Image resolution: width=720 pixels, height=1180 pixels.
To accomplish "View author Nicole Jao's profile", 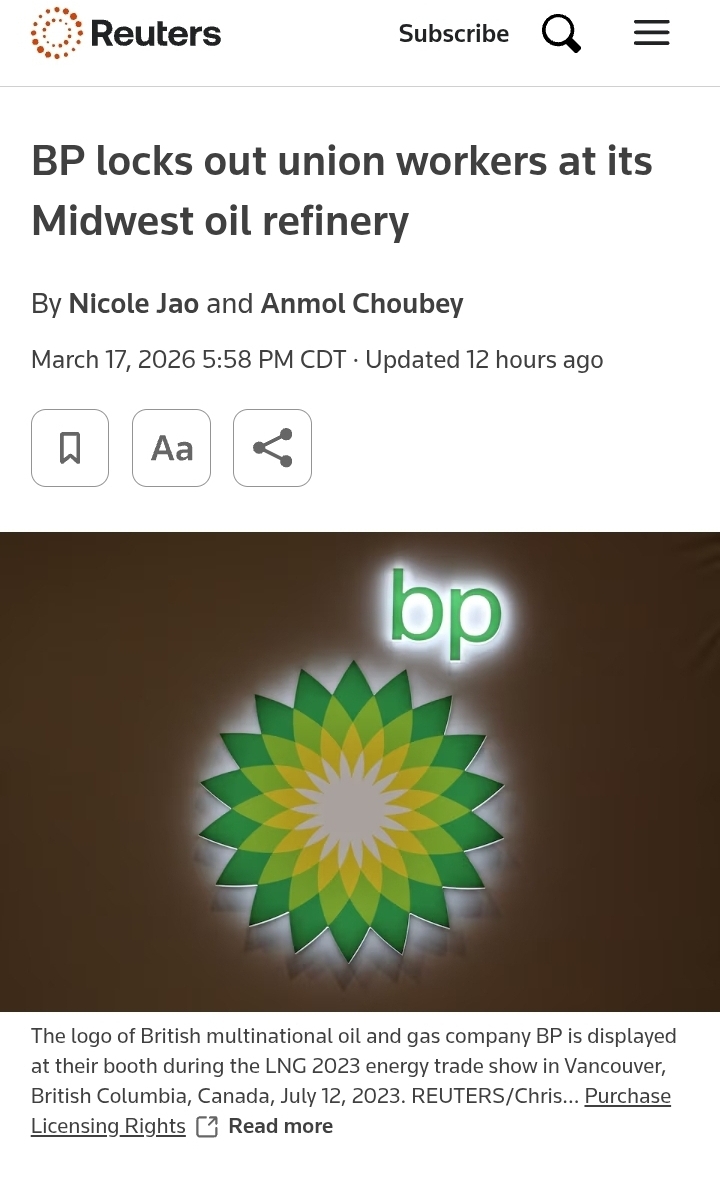I will [134, 304].
